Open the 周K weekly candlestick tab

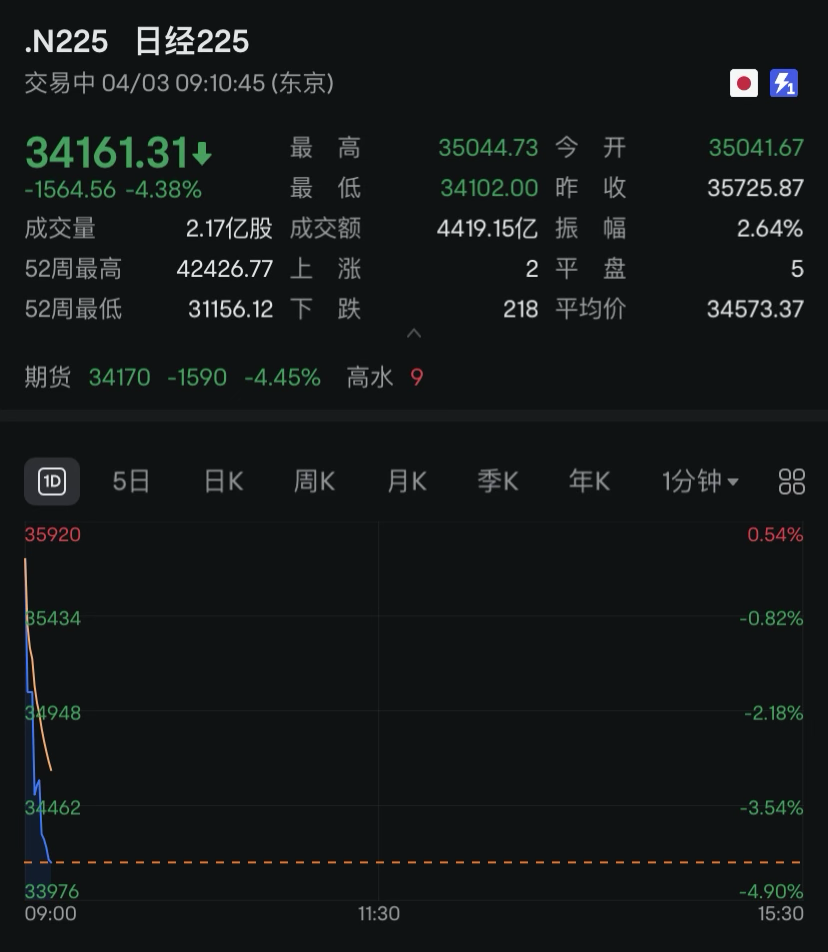[x=314, y=481]
